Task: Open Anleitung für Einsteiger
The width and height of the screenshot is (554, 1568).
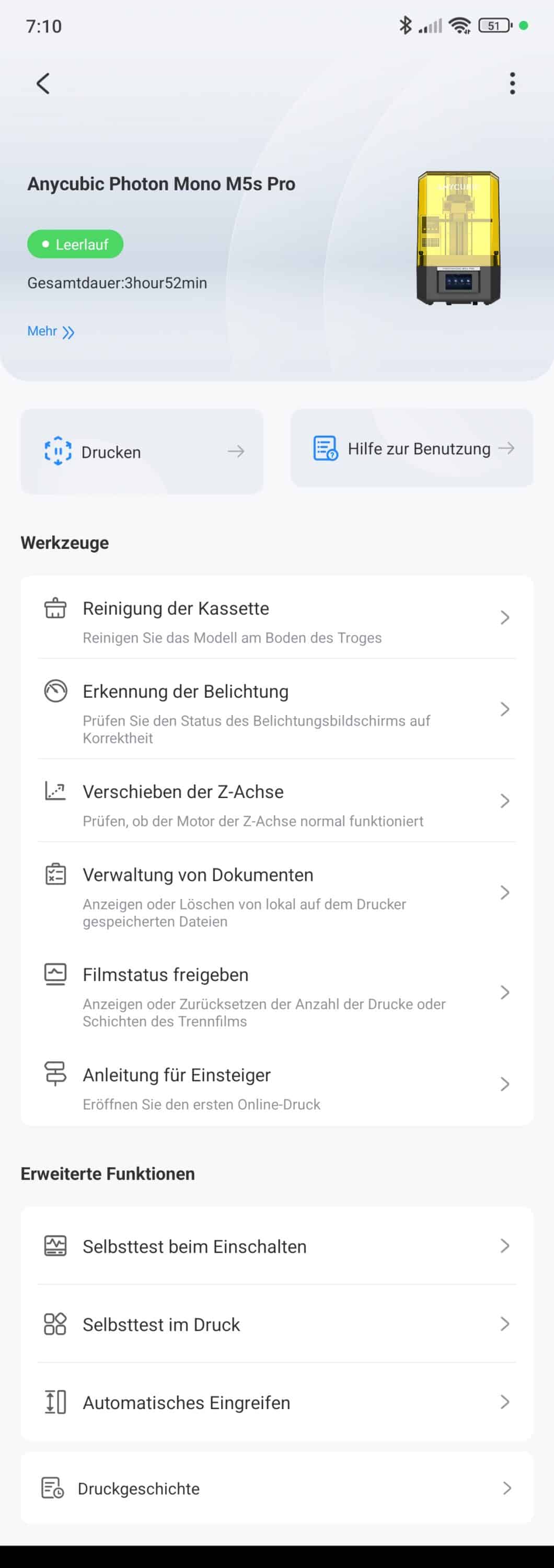Action: 276,1085
